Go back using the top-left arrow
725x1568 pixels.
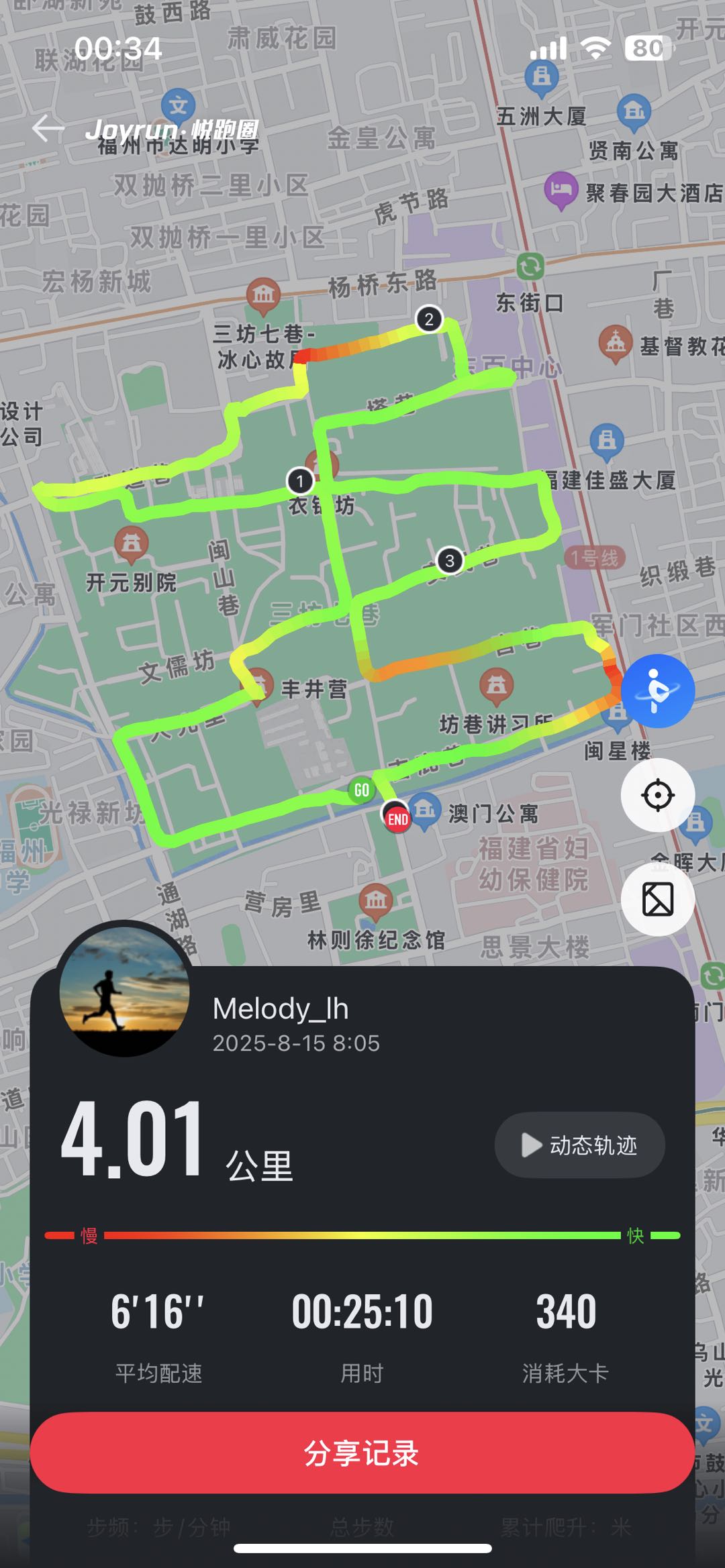coord(48,128)
